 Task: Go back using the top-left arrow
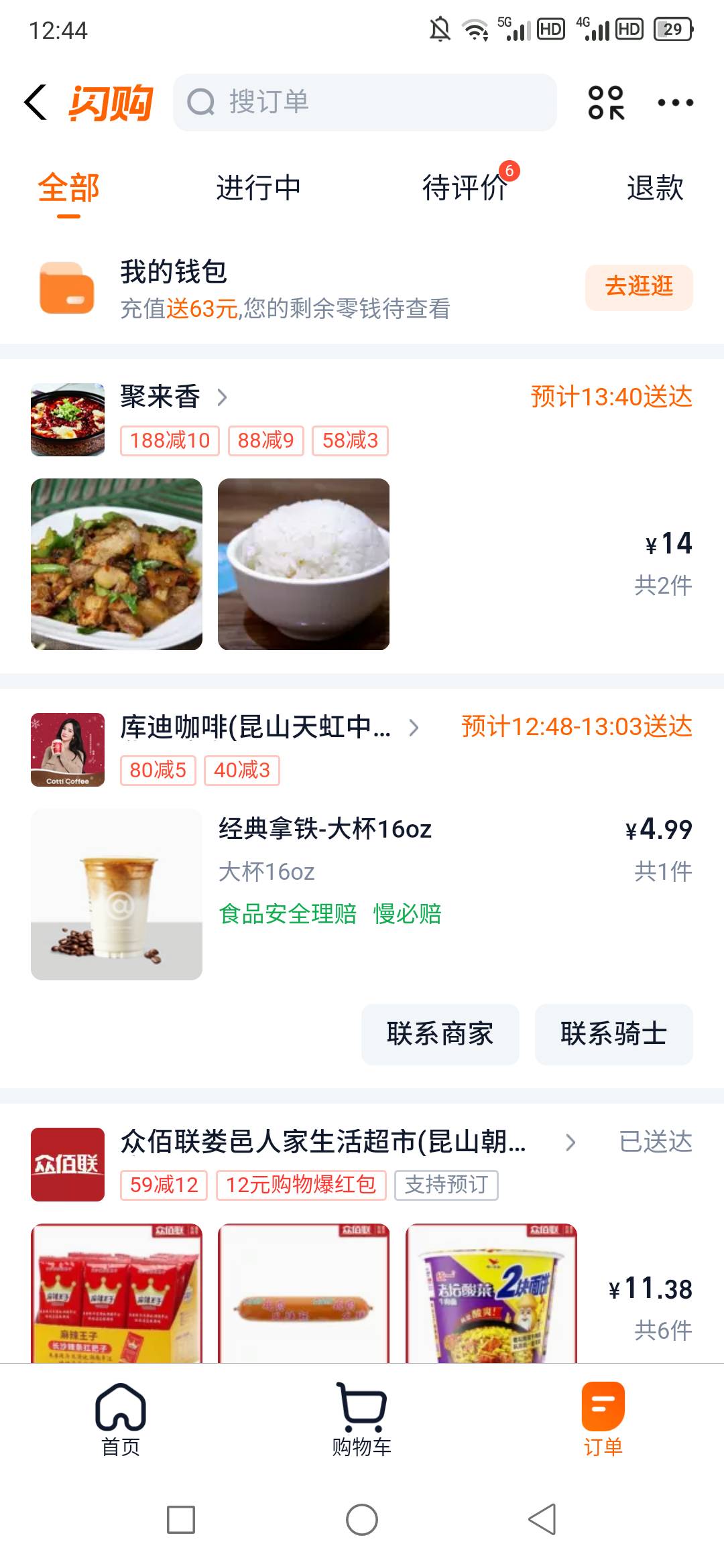[36, 103]
